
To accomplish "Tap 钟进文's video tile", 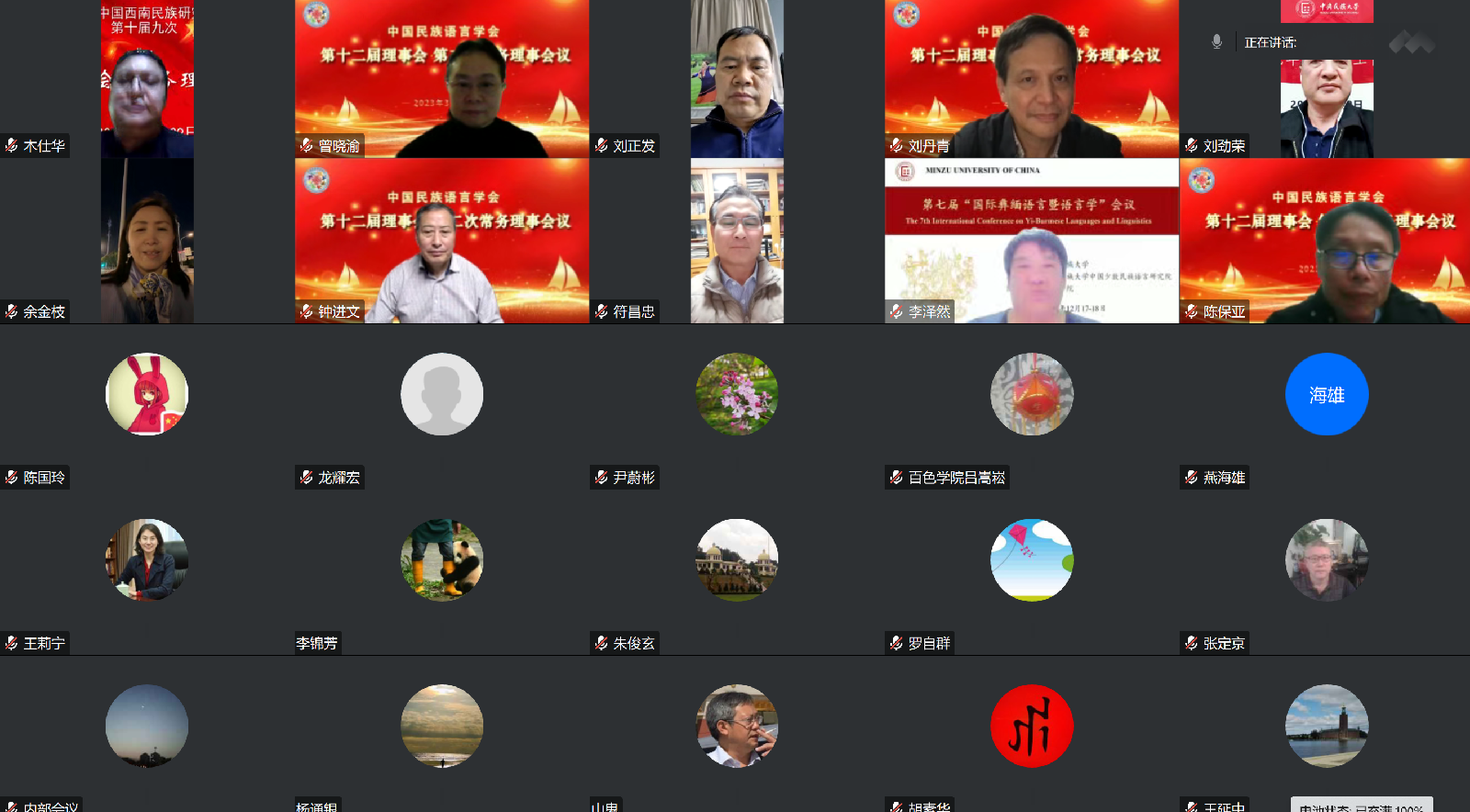I will pyautogui.click(x=442, y=241).
